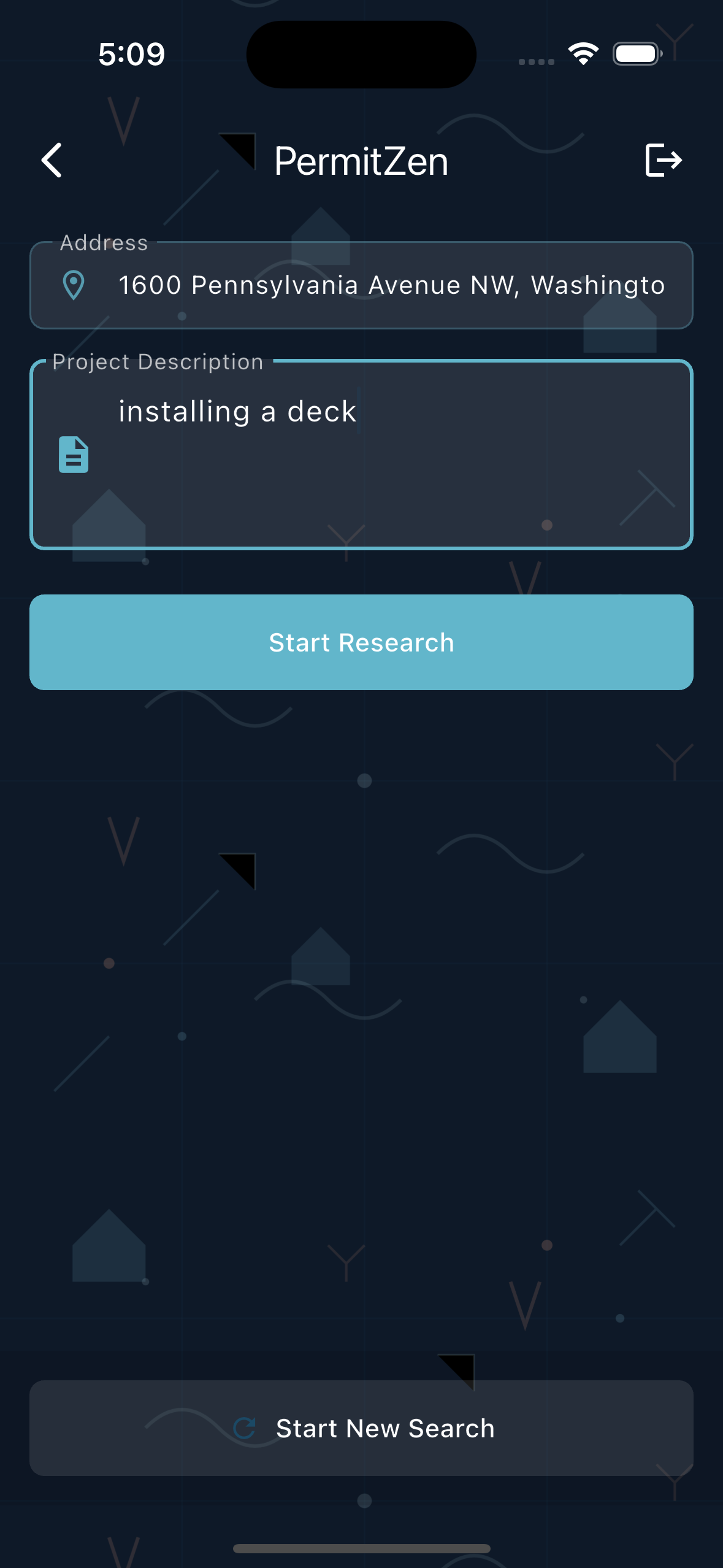723x1568 pixels.
Task: Click the PermitZen title text
Action: pos(361,161)
